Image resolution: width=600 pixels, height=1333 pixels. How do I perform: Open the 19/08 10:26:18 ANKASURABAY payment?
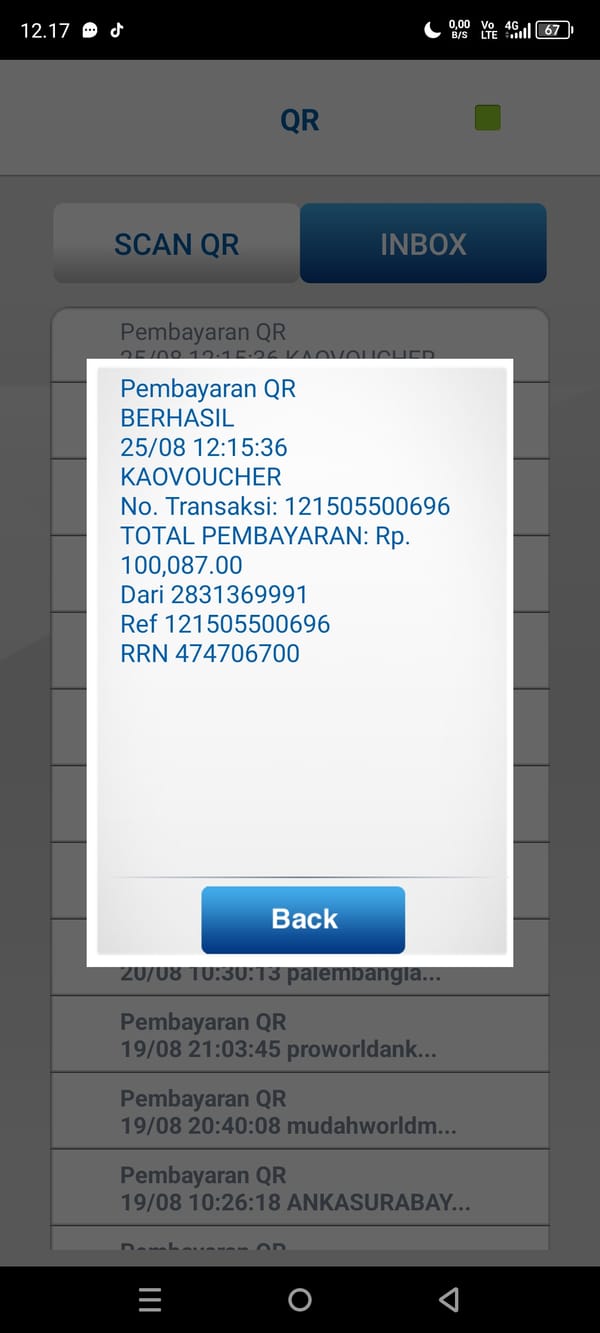300,1188
